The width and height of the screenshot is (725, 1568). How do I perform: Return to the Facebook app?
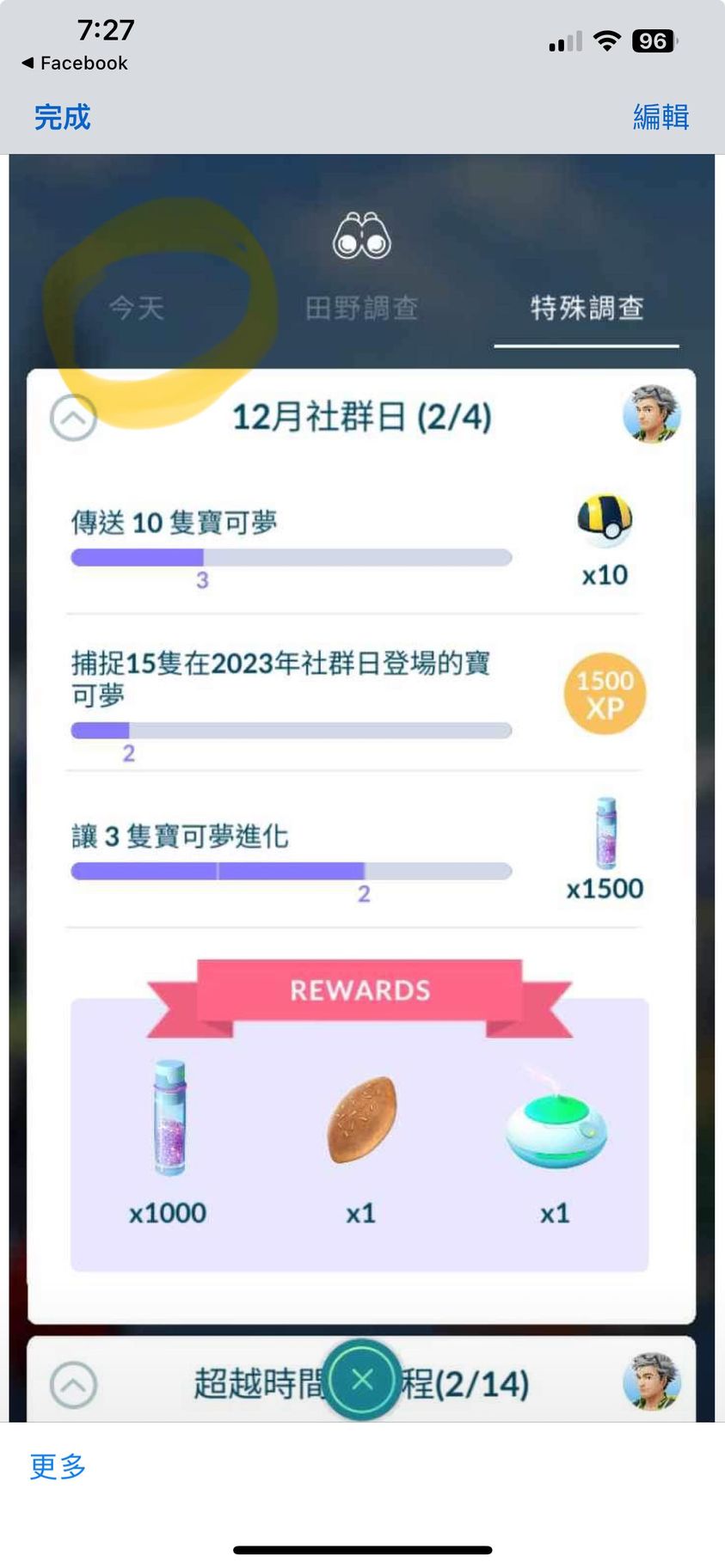[x=74, y=63]
